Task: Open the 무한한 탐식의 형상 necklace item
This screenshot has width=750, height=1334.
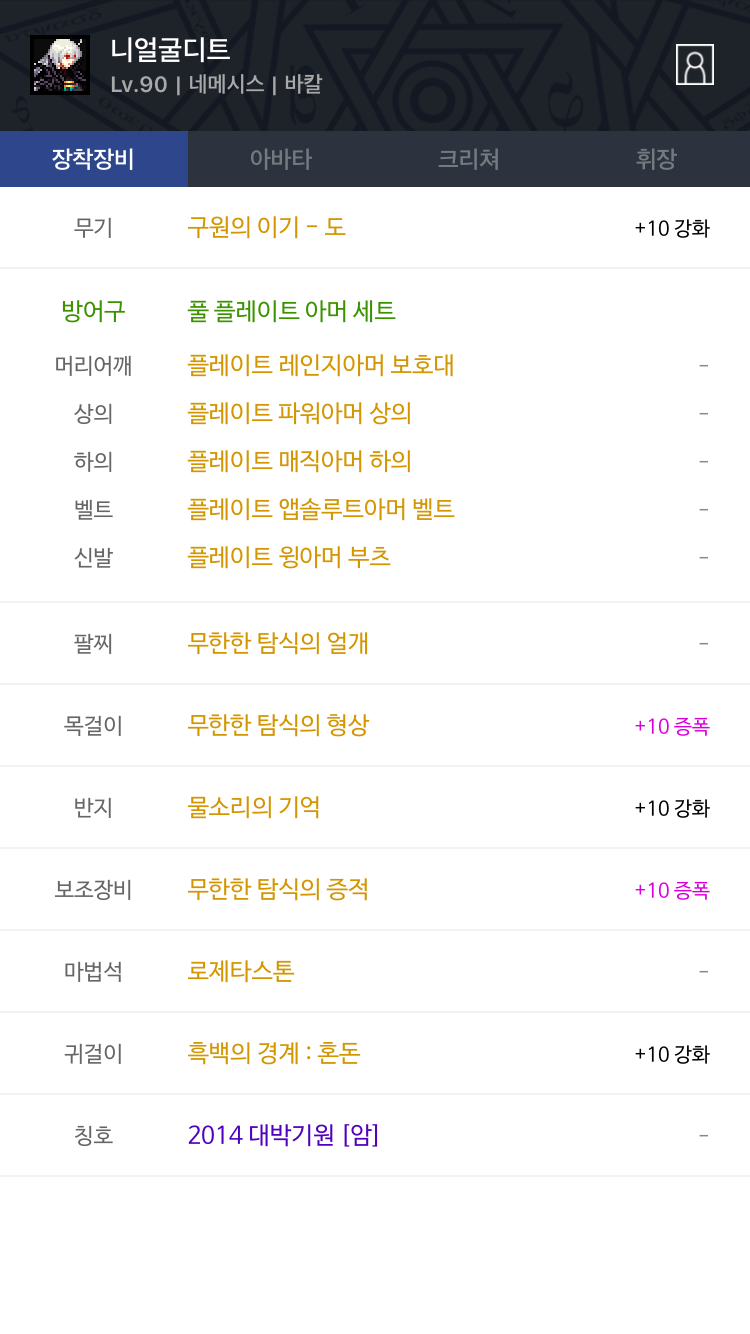Action: click(x=278, y=725)
